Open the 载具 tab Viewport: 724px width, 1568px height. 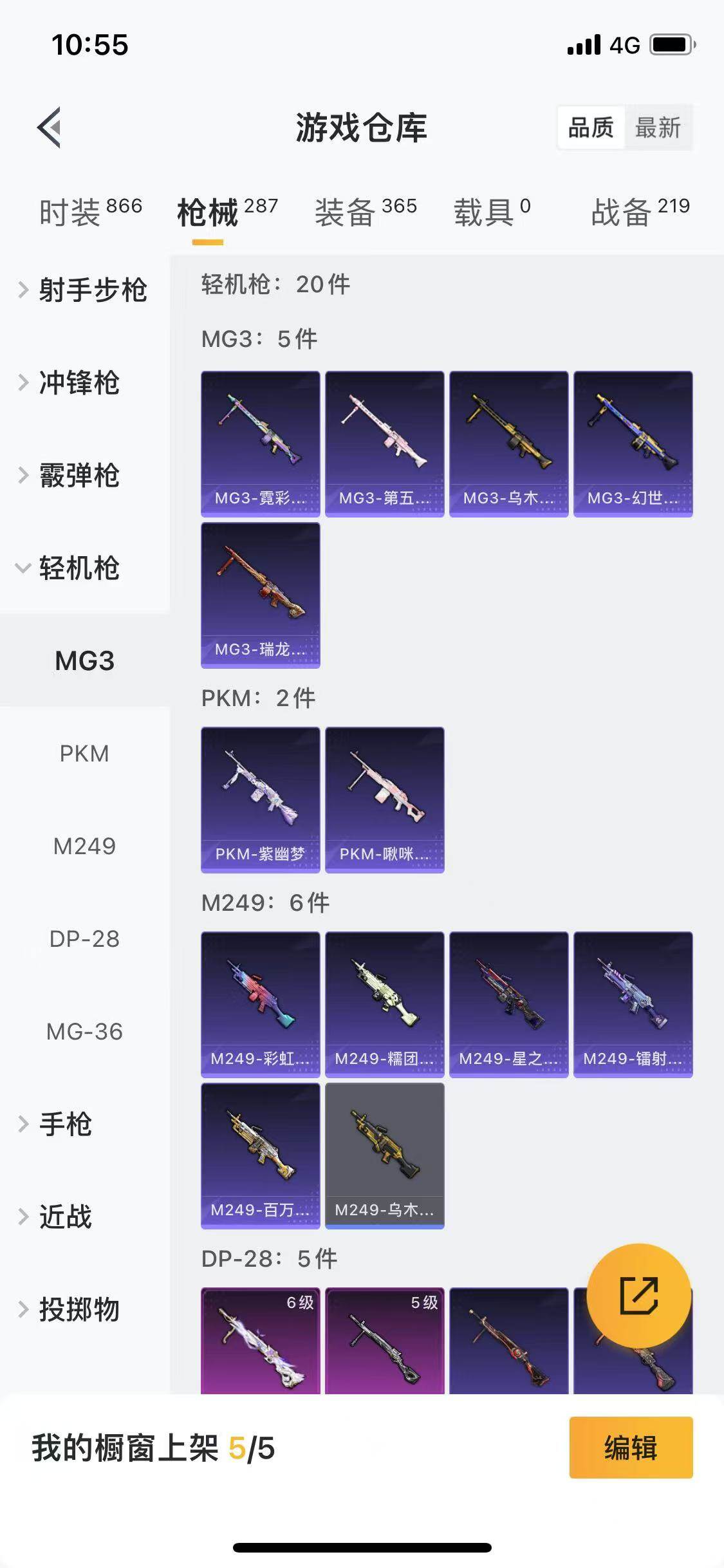tap(492, 212)
